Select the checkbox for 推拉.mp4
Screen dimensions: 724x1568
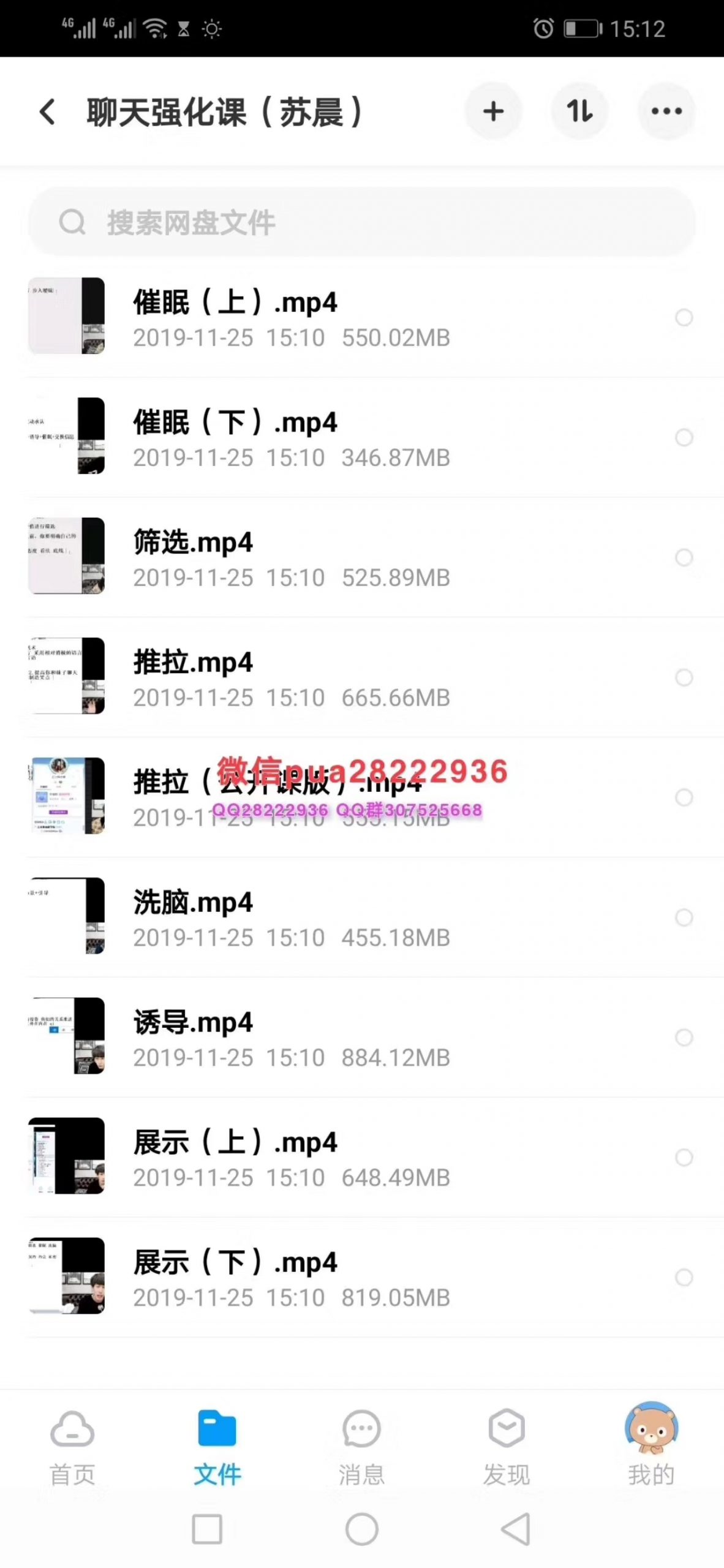[684, 677]
